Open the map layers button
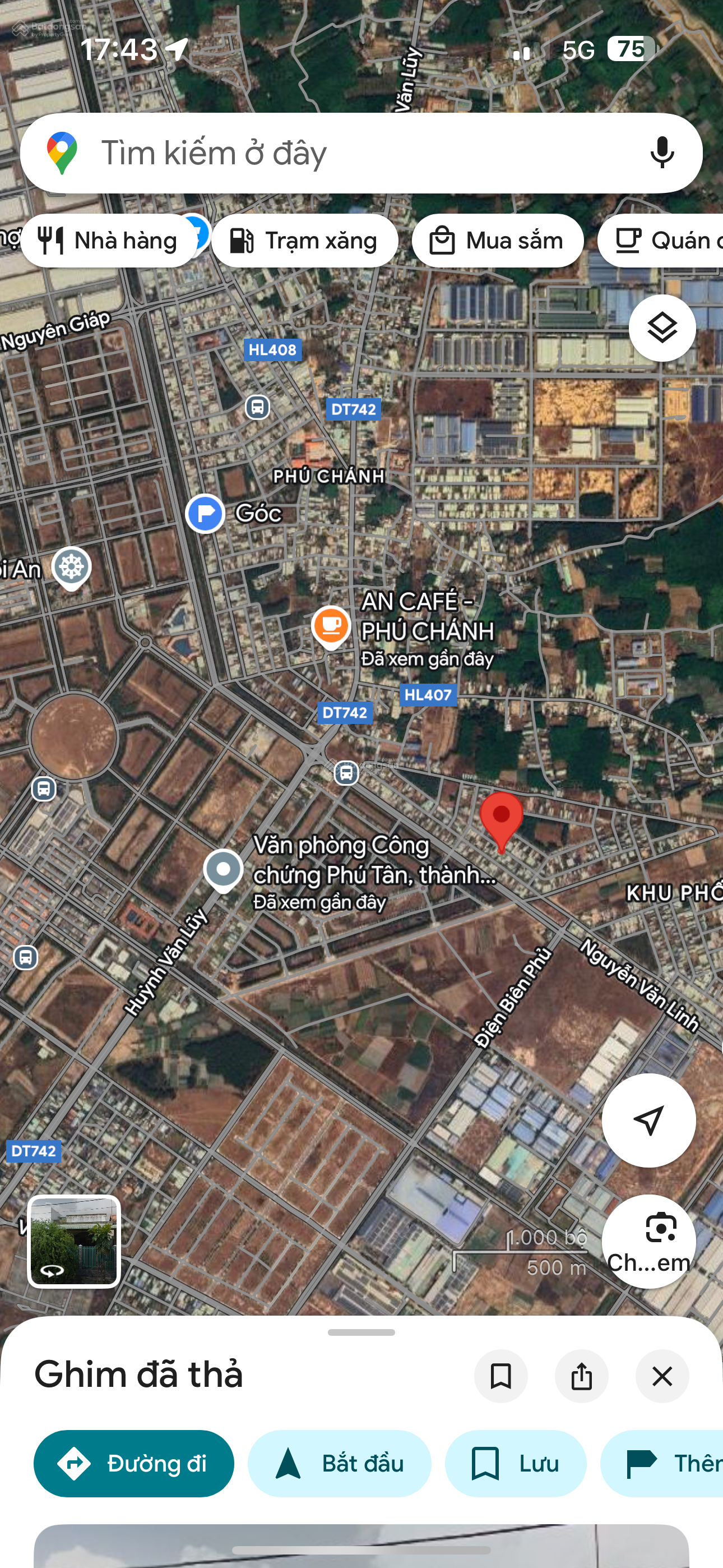The width and height of the screenshot is (723, 1568). click(x=661, y=328)
